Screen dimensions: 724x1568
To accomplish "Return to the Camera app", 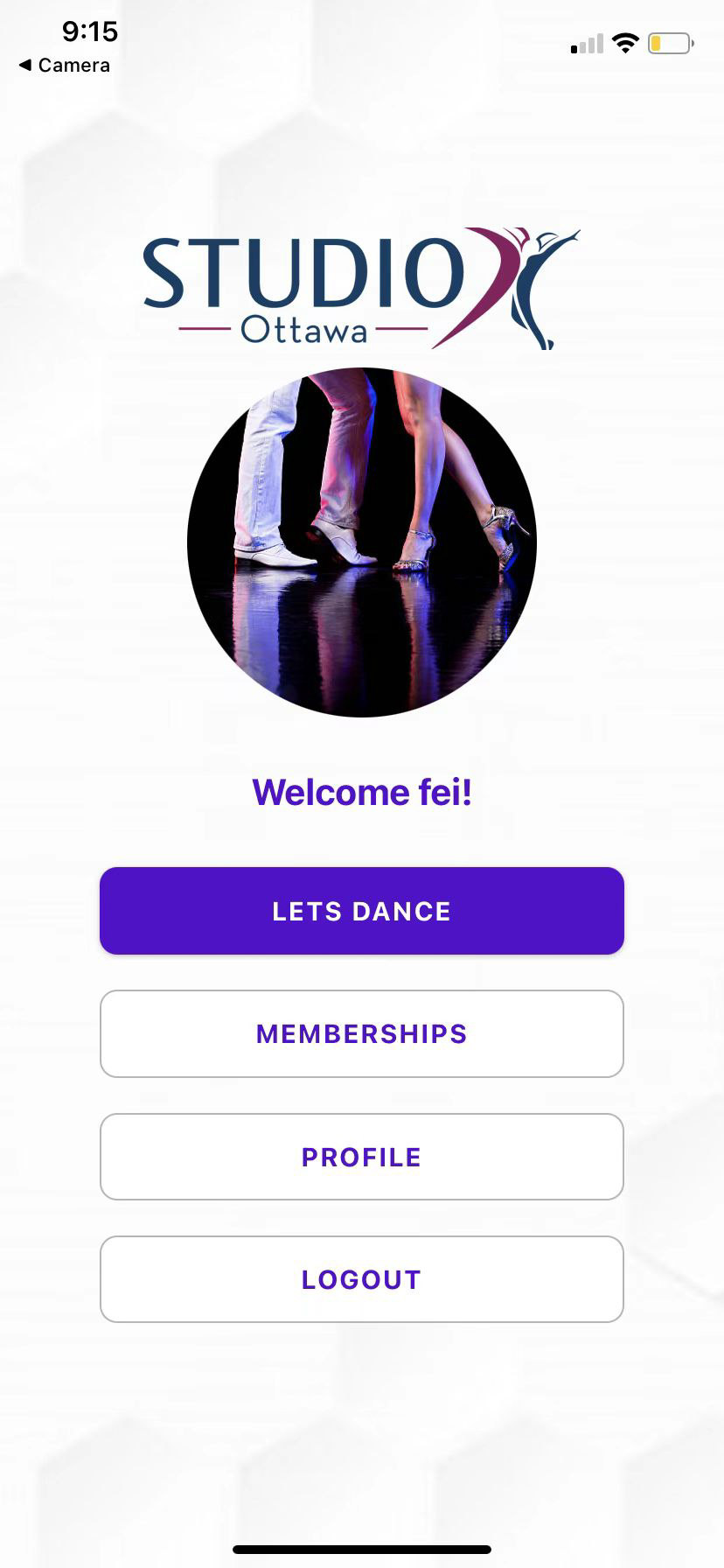I will [x=64, y=66].
